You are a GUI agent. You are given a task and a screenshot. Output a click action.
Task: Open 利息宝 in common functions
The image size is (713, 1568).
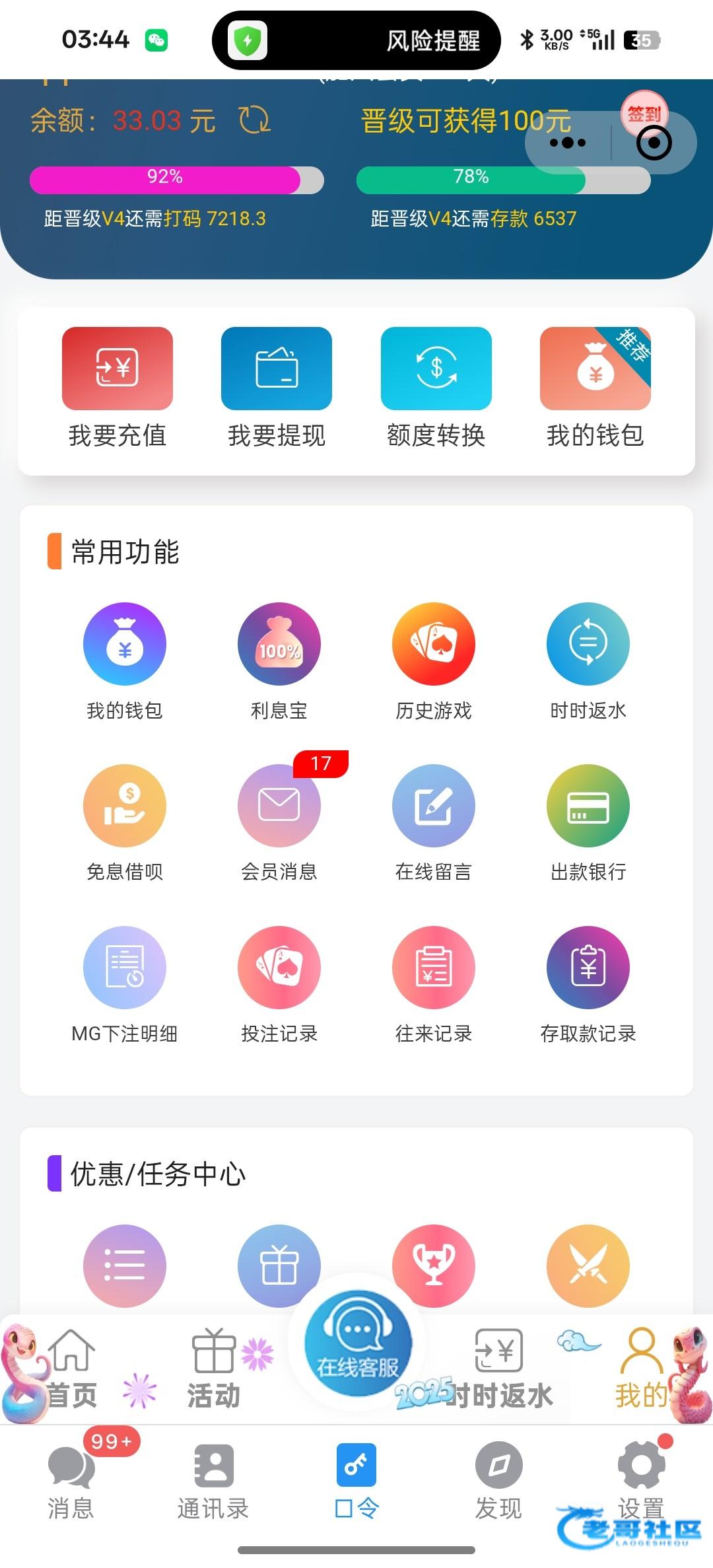coord(279,660)
